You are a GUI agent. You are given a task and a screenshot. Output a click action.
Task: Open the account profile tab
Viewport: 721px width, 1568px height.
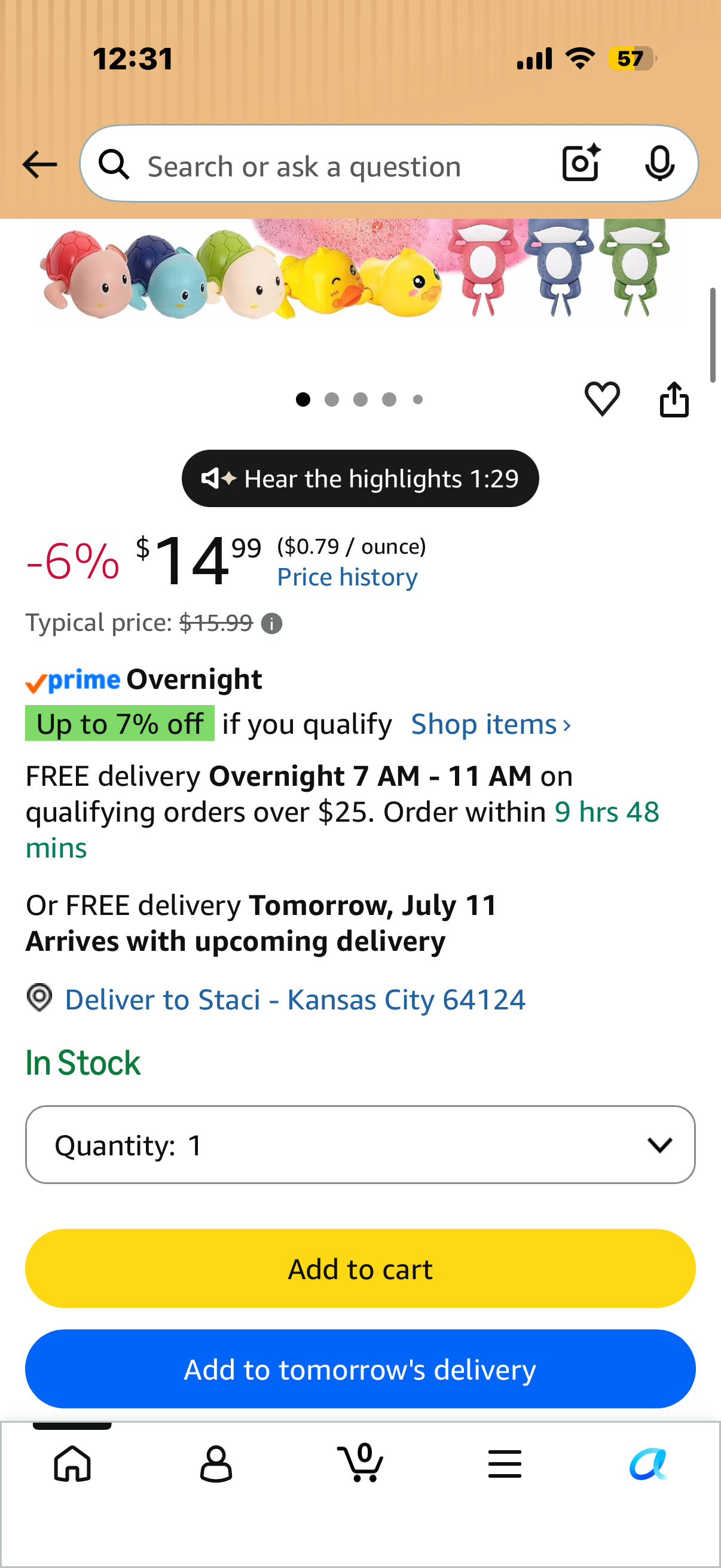point(216,1464)
